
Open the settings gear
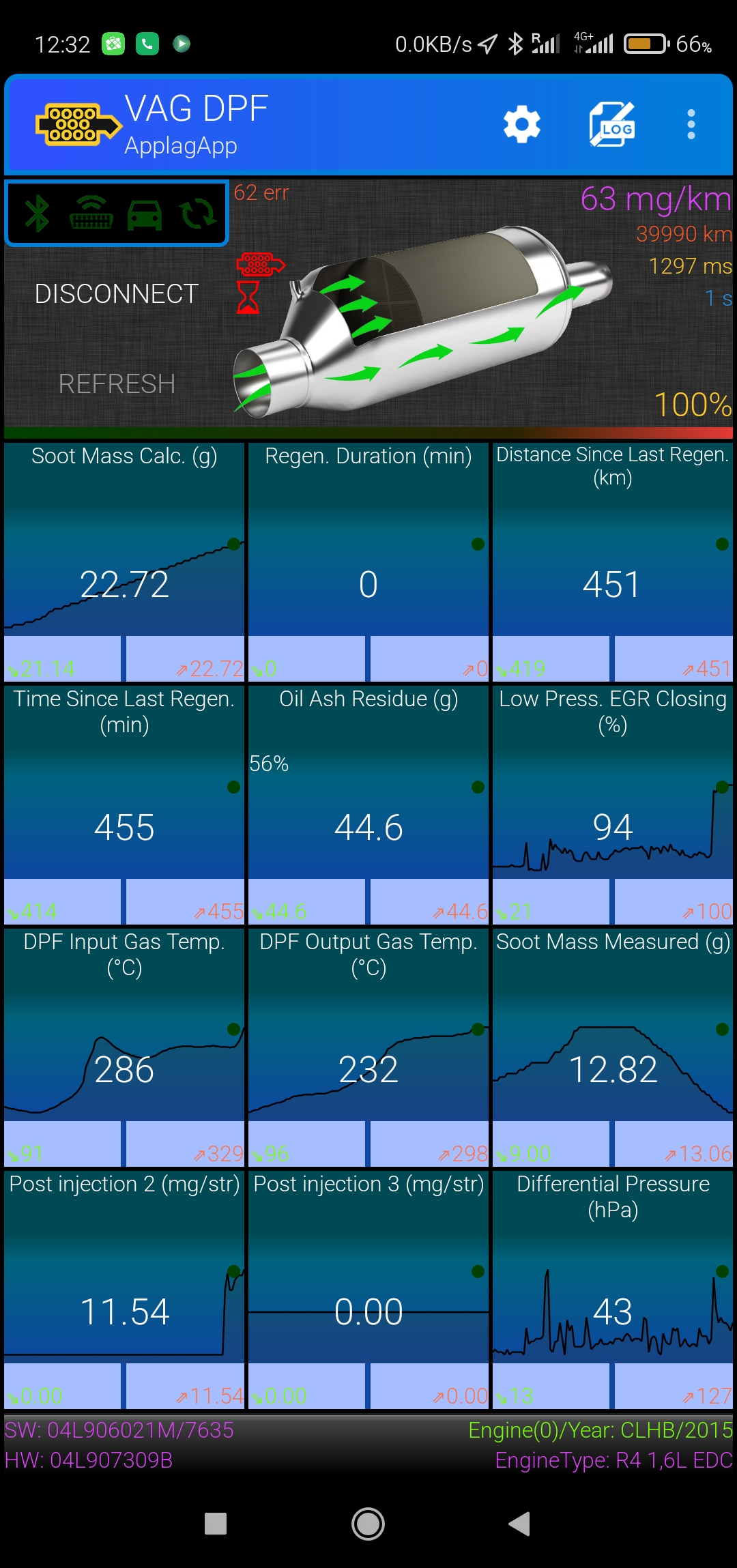point(522,124)
